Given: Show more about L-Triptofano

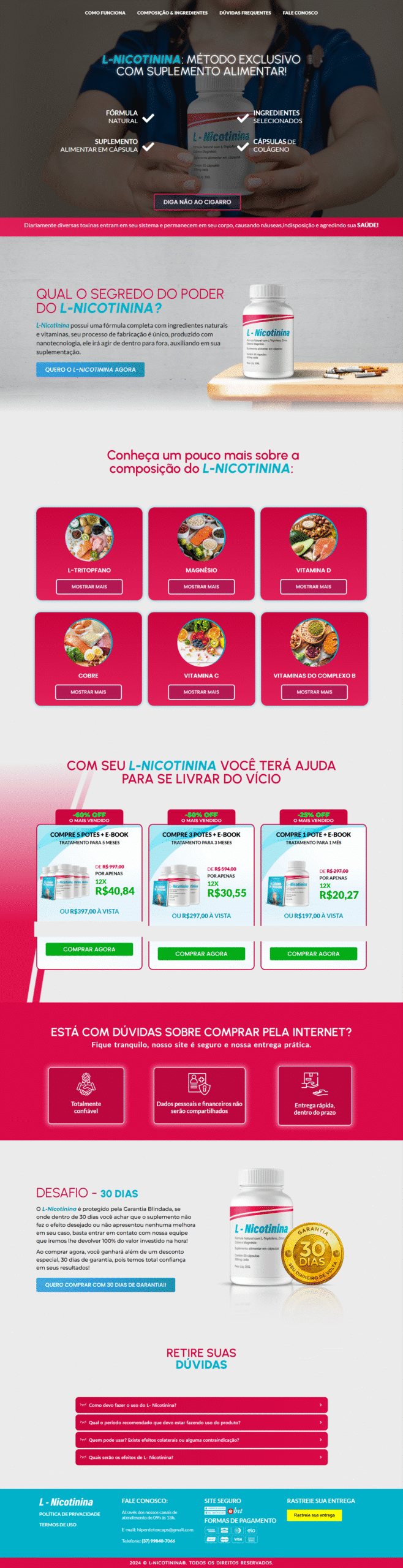Looking at the screenshot, I should point(89,587).
